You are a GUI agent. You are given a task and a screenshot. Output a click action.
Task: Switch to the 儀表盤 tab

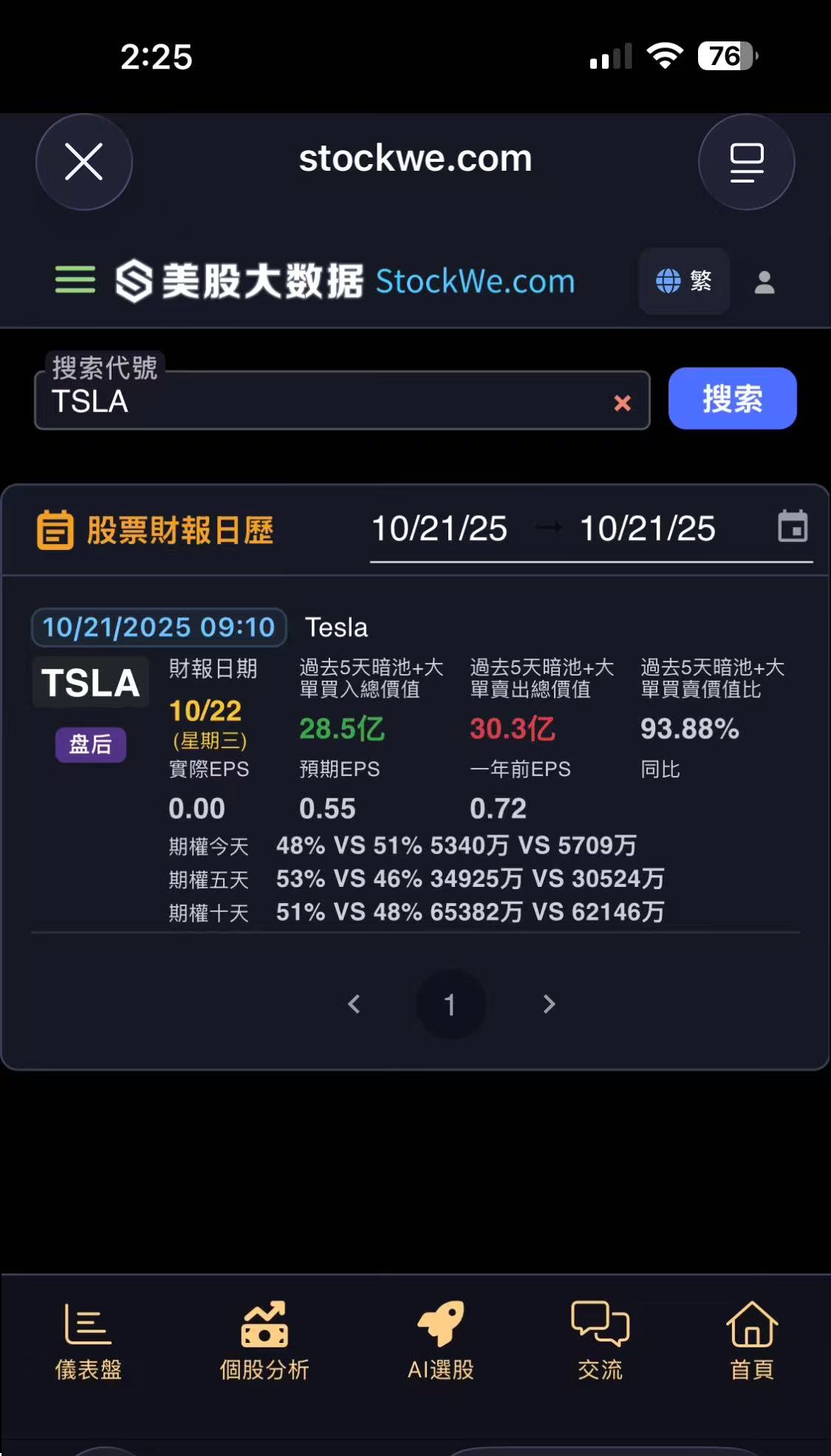tap(88, 1341)
